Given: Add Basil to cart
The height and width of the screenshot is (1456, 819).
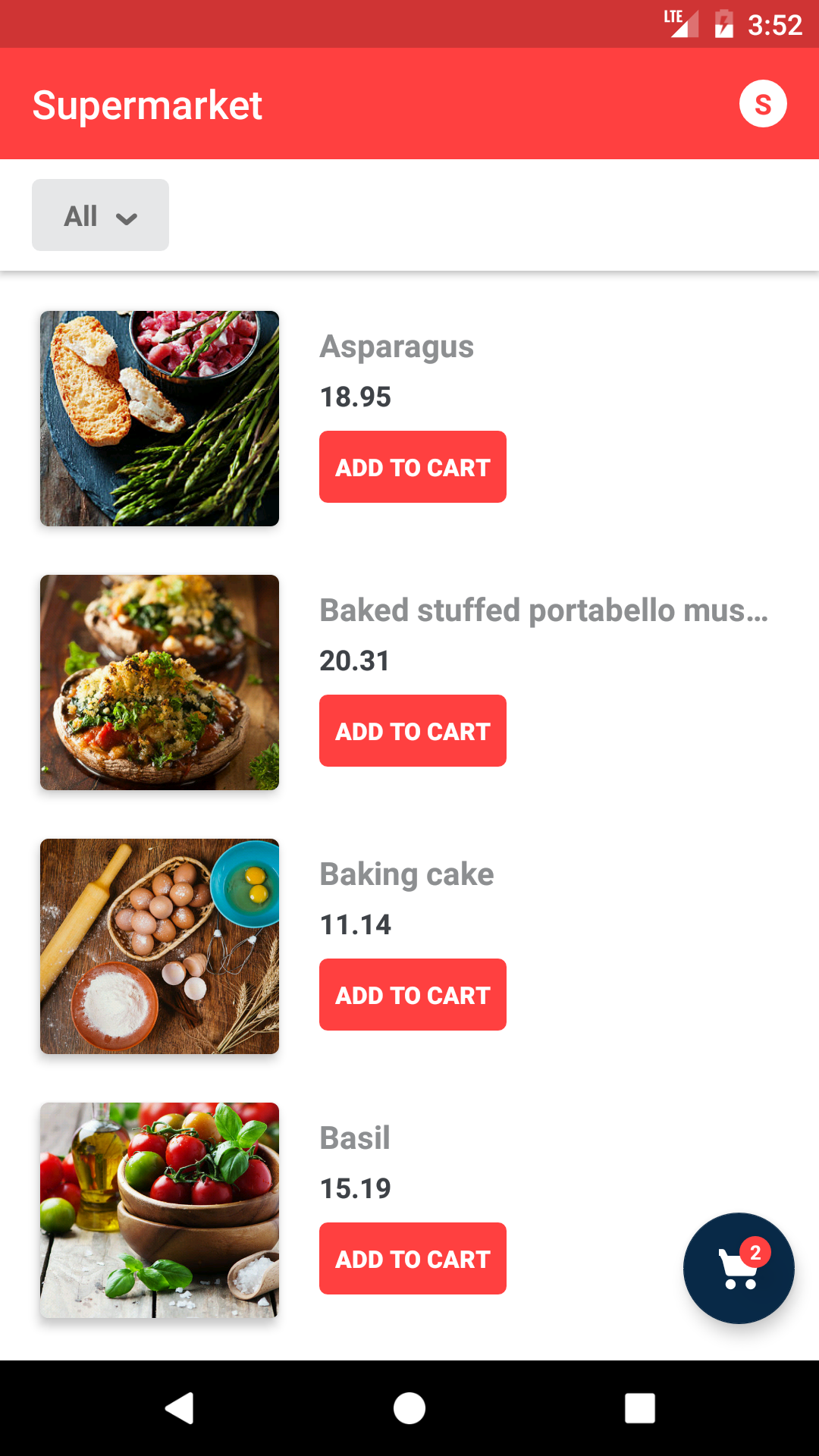Looking at the screenshot, I should [x=413, y=1259].
